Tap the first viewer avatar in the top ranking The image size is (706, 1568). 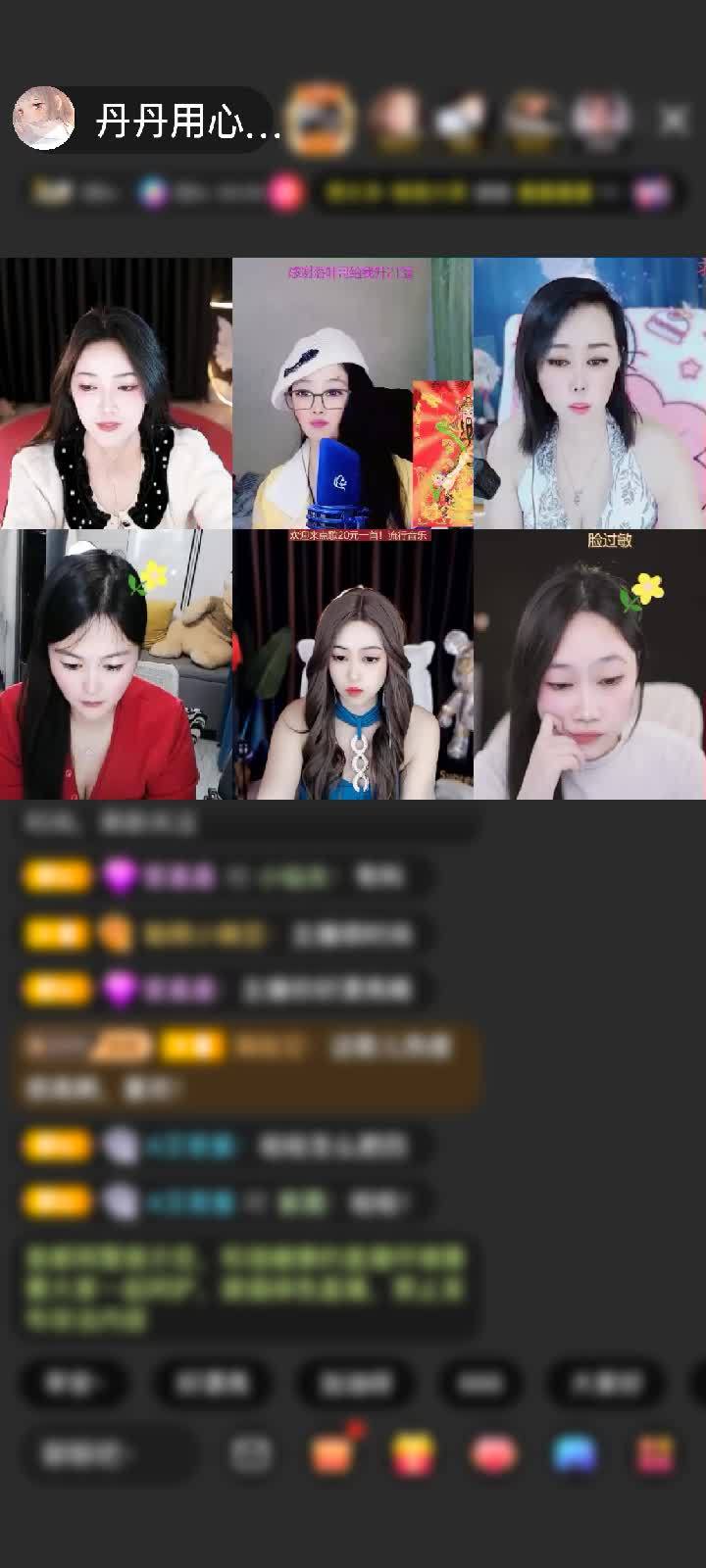coord(394,117)
